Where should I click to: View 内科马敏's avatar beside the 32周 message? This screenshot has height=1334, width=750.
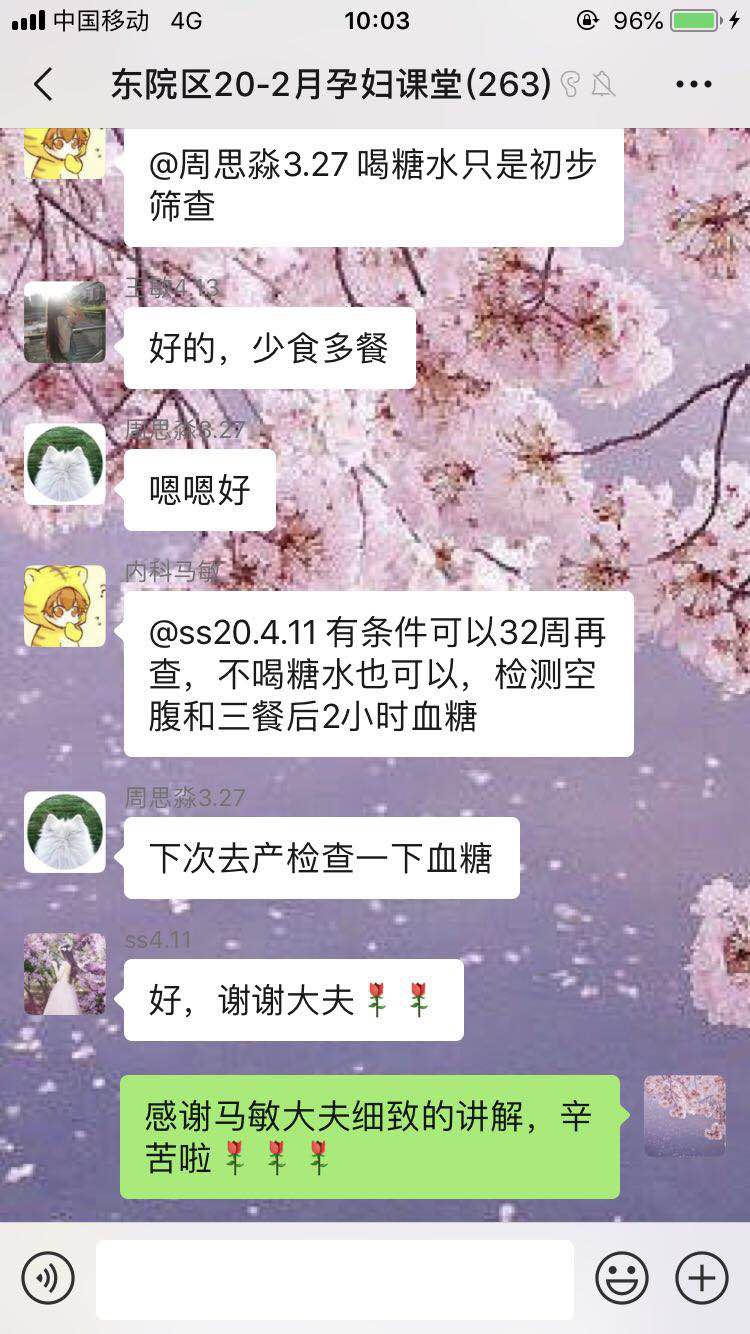click(x=65, y=606)
